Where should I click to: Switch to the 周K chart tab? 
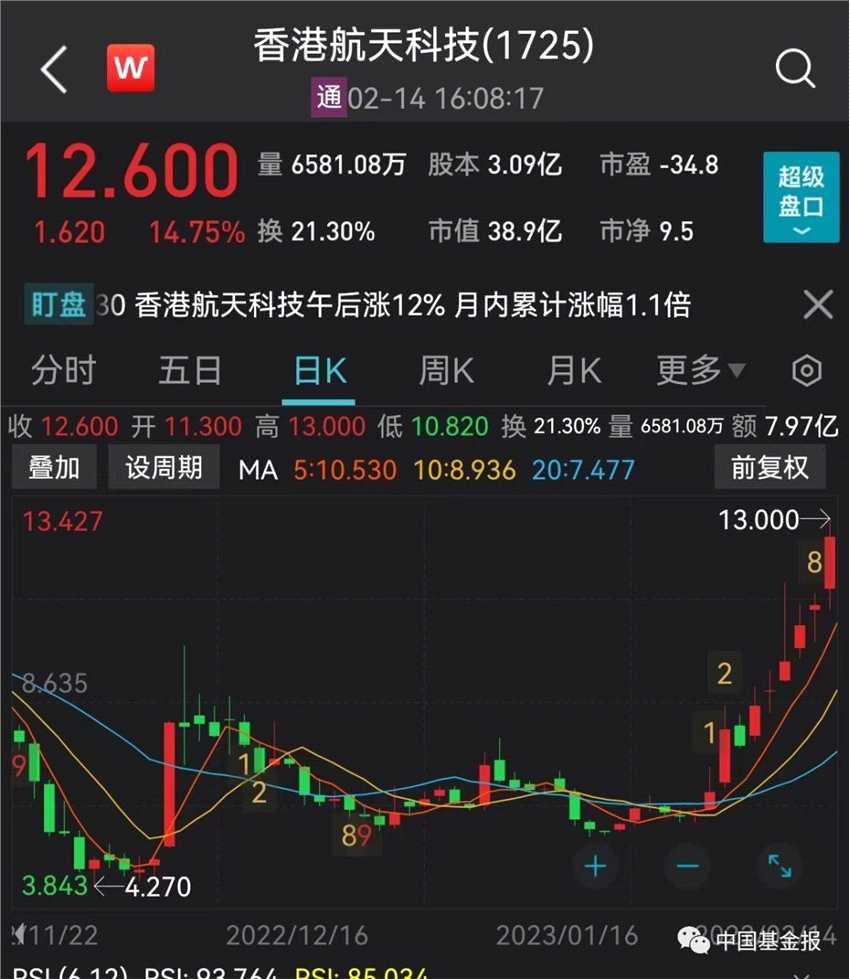(446, 371)
